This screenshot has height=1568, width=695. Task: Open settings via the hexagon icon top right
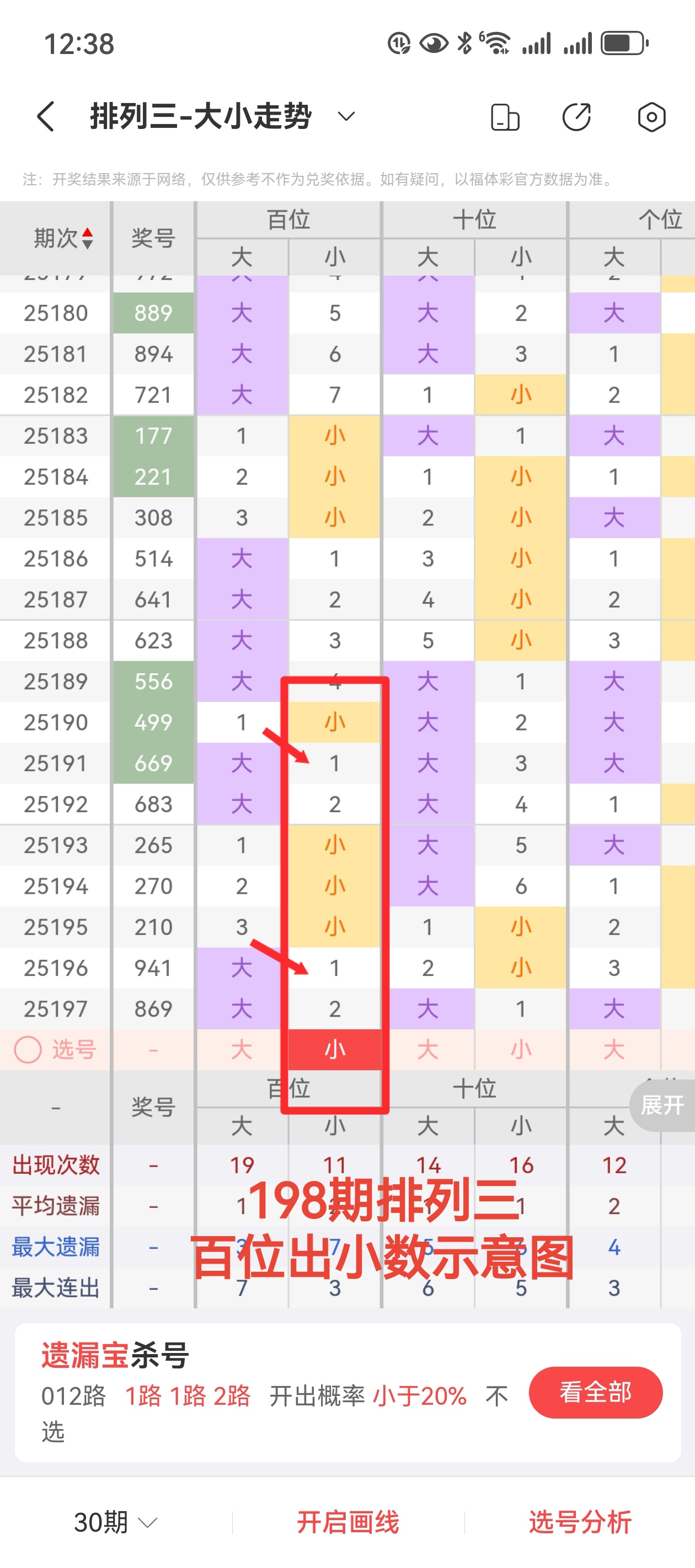[x=651, y=116]
